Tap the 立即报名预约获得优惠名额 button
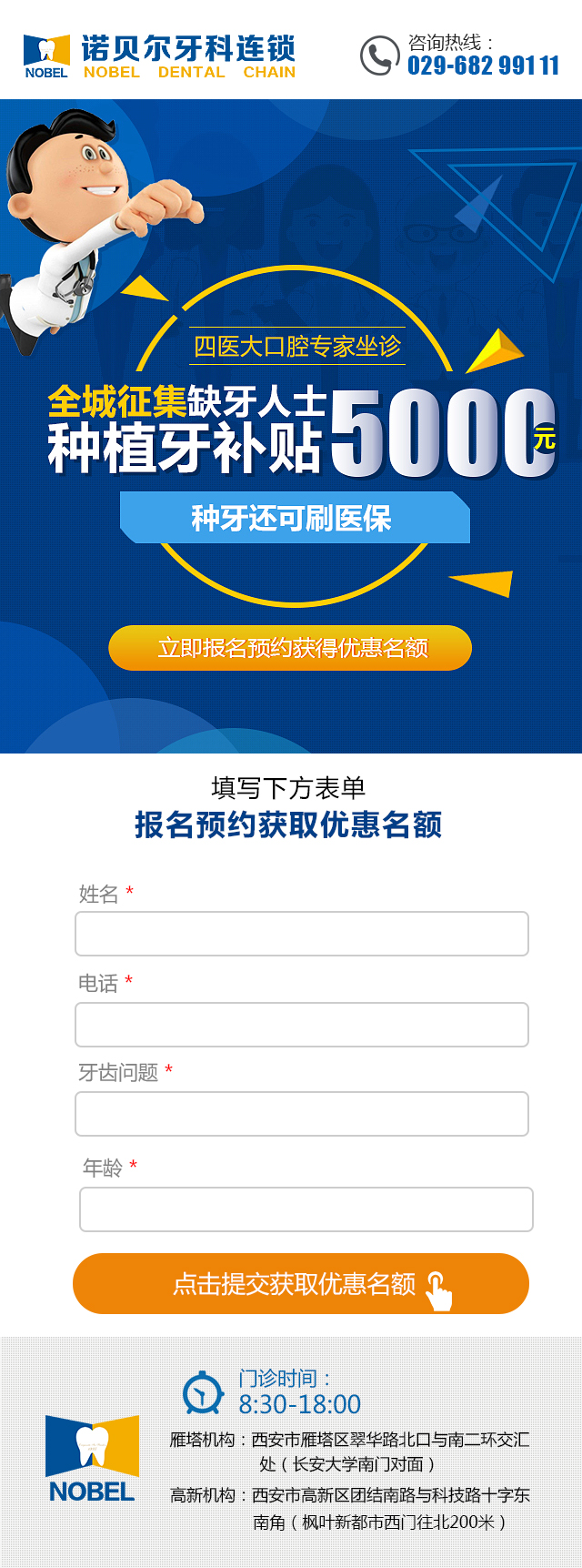 click(x=290, y=648)
